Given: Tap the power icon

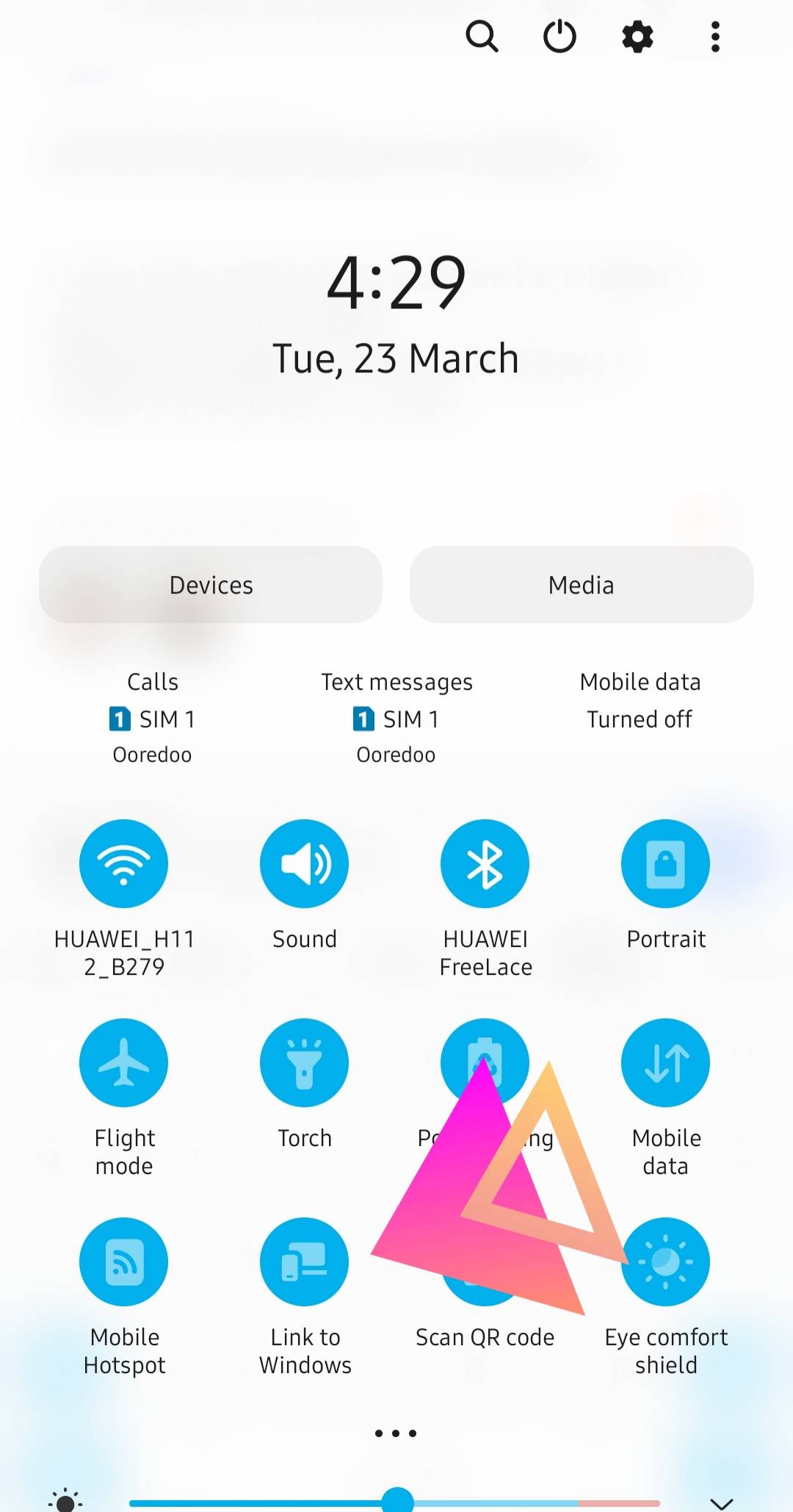Looking at the screenshot, I should coord(558,36).
